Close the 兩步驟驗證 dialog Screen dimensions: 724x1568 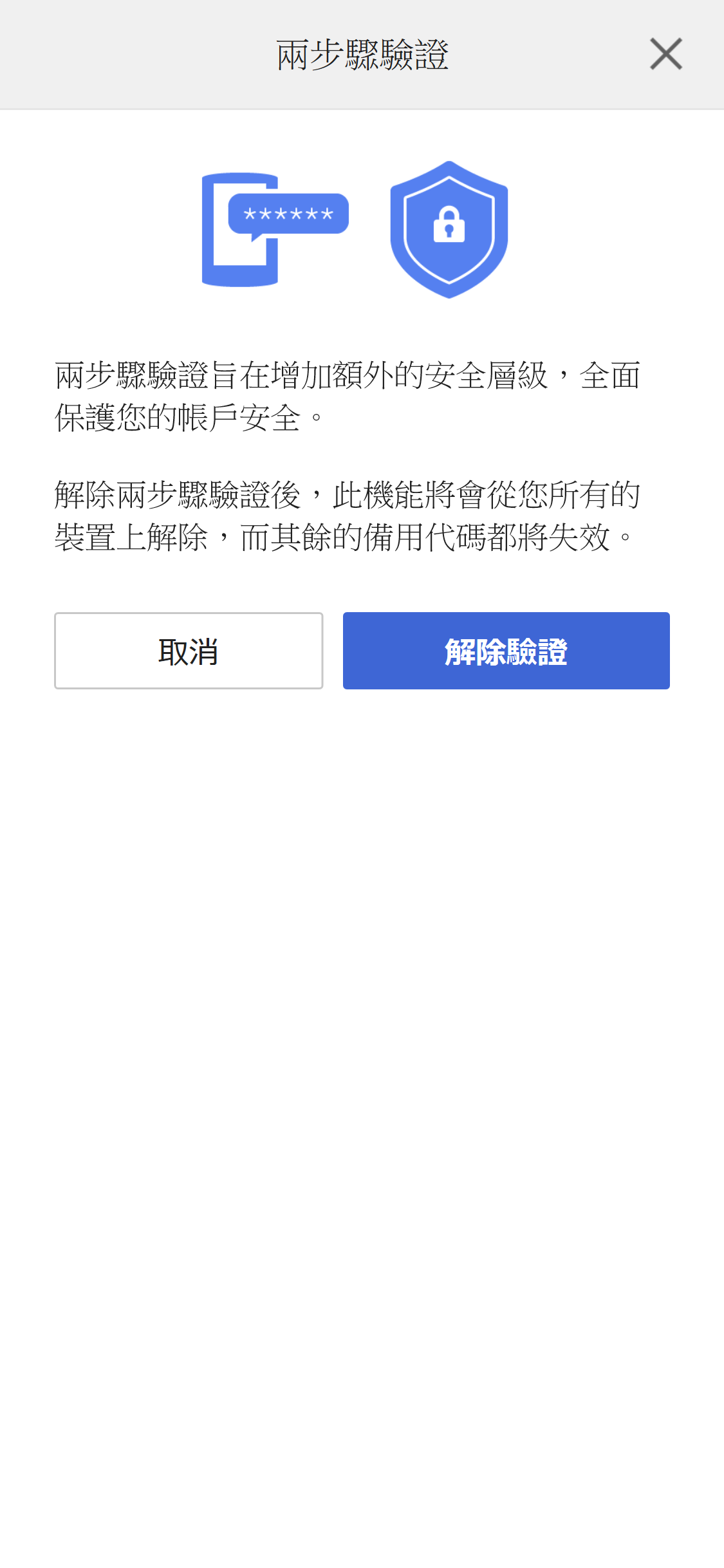pyautogui.click(x=665, y=54)
